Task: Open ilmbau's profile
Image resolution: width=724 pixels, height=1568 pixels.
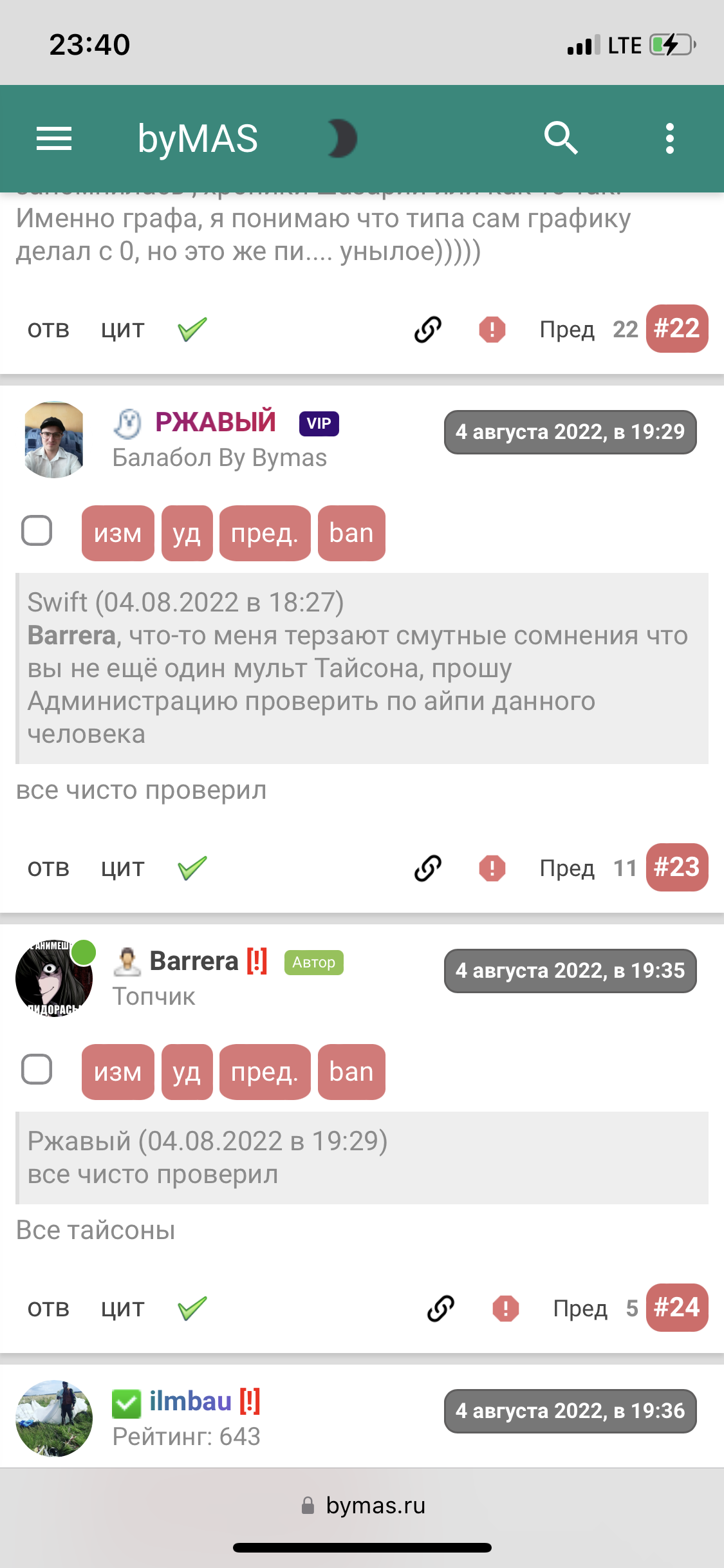Action: [x=190, y=1402]
